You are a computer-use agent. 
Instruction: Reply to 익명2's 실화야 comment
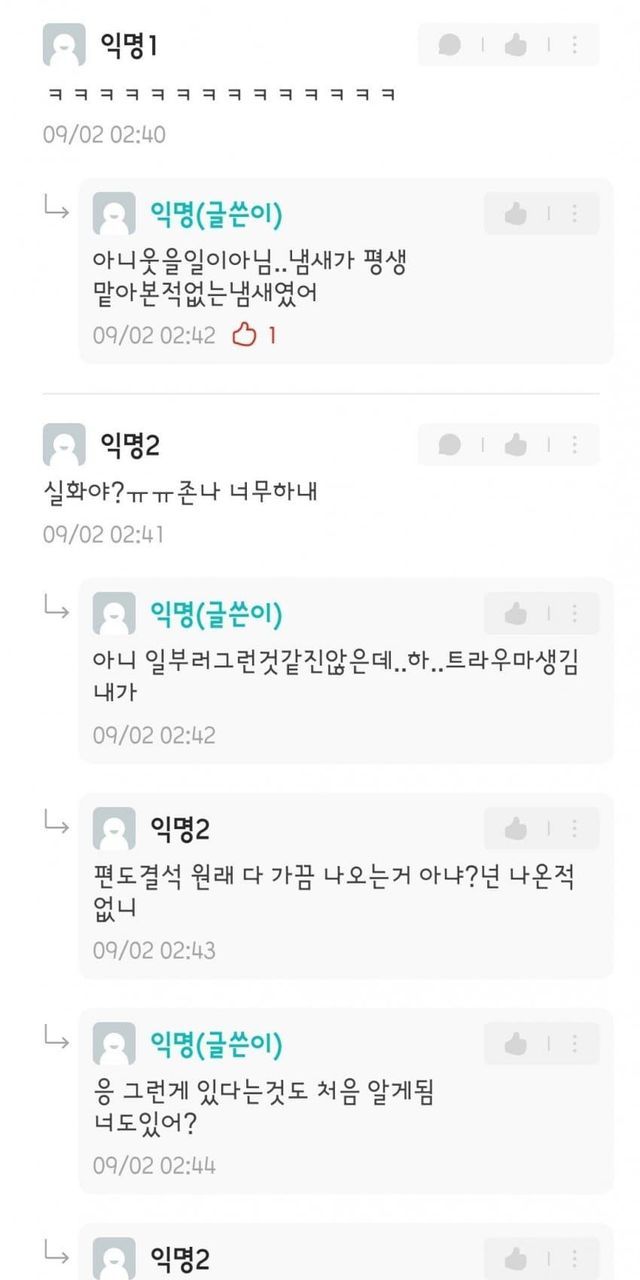click(x=450, y=444)
